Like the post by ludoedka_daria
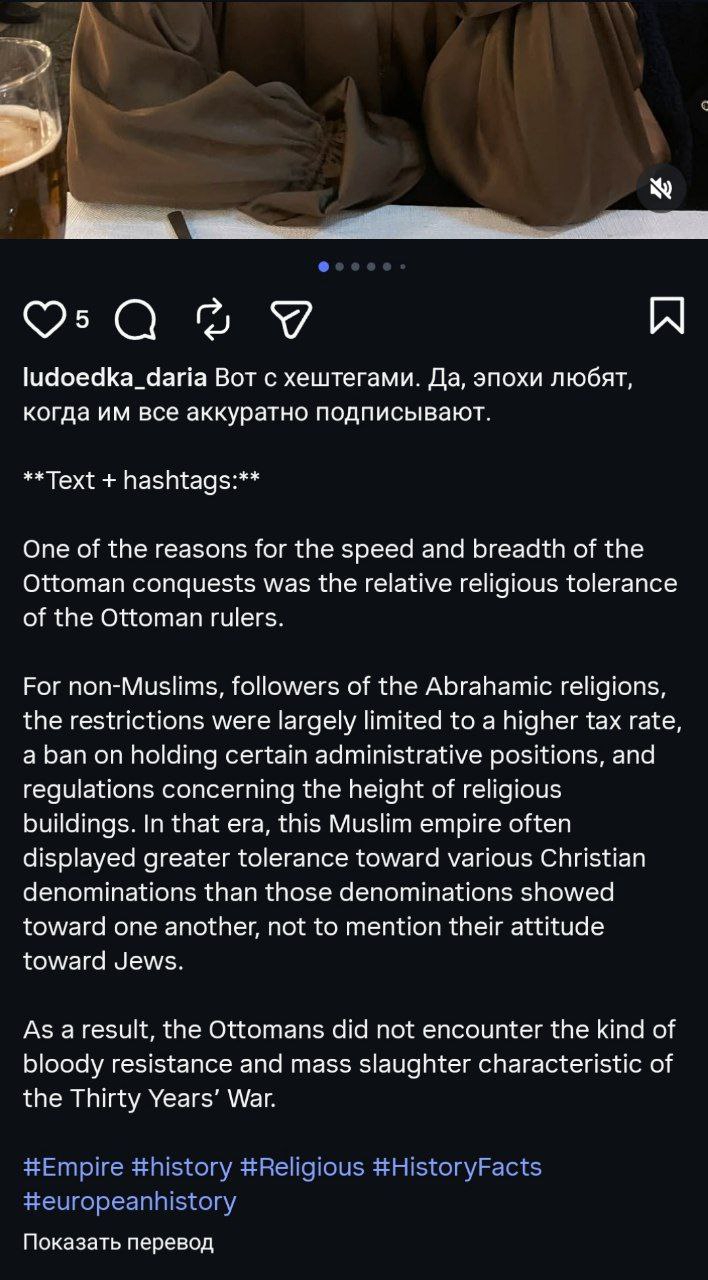This screenshot has height=1280, width=708. (44, 320)
